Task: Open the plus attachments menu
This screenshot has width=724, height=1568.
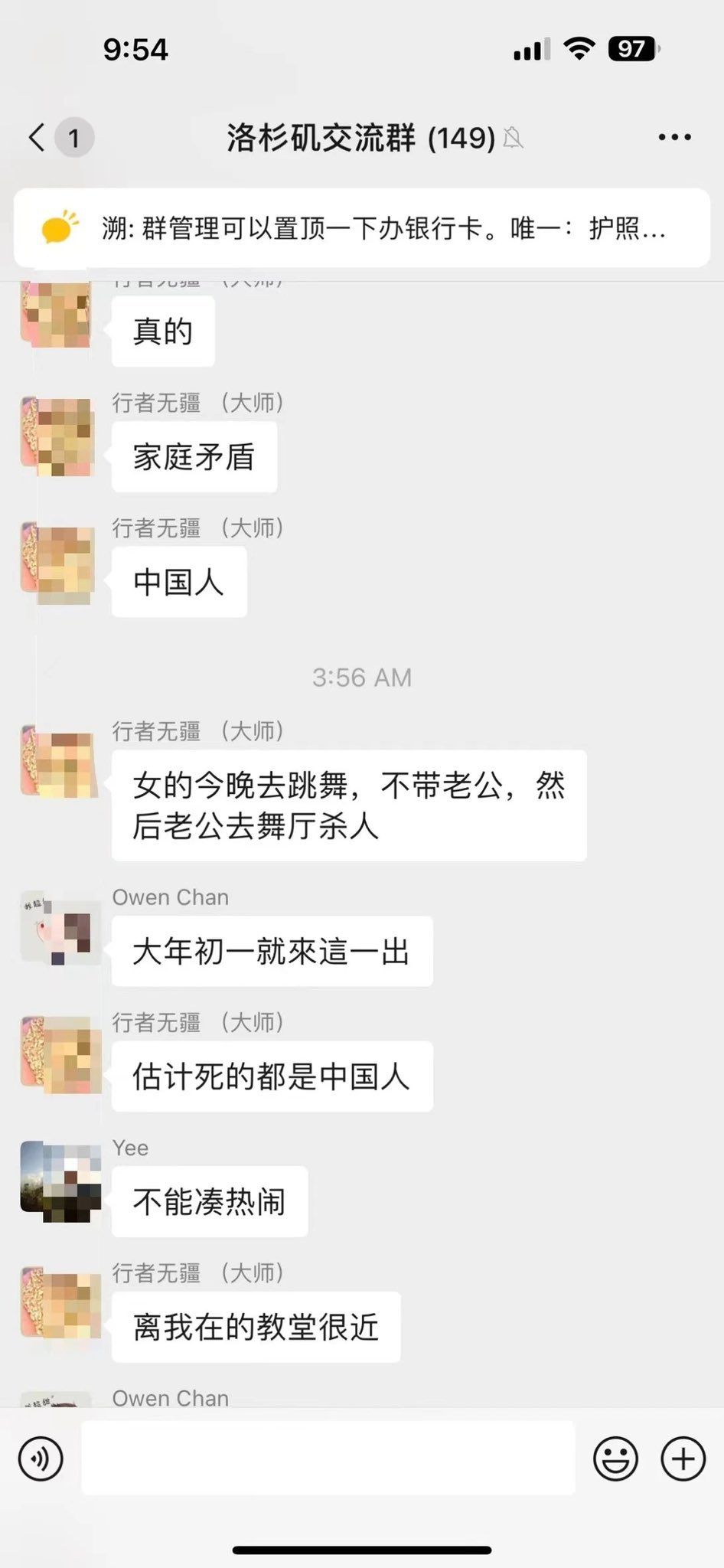Action: point(683,1459)
